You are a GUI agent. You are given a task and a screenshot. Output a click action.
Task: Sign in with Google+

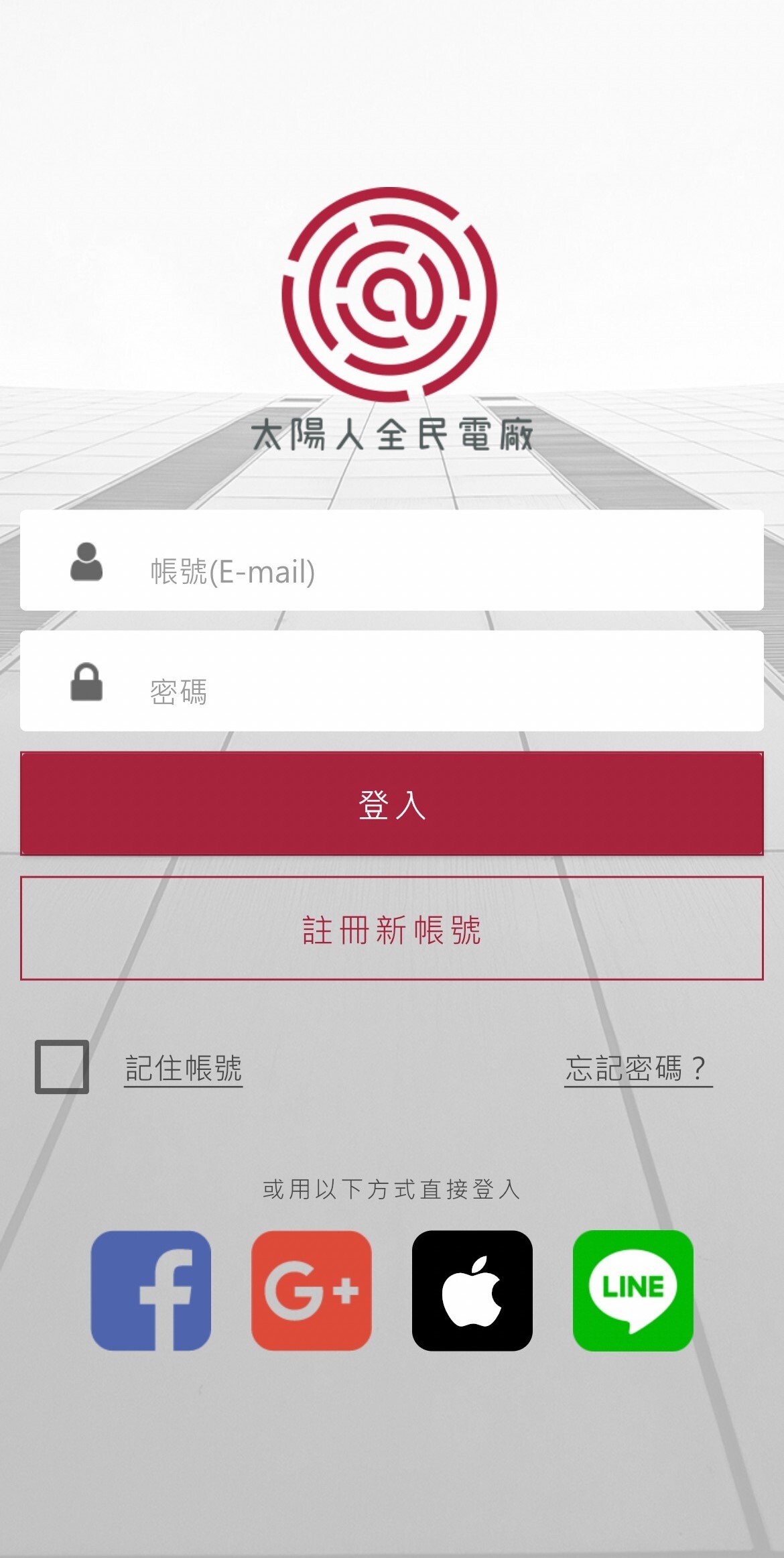pyautogui.click(x=312, y=1290)
